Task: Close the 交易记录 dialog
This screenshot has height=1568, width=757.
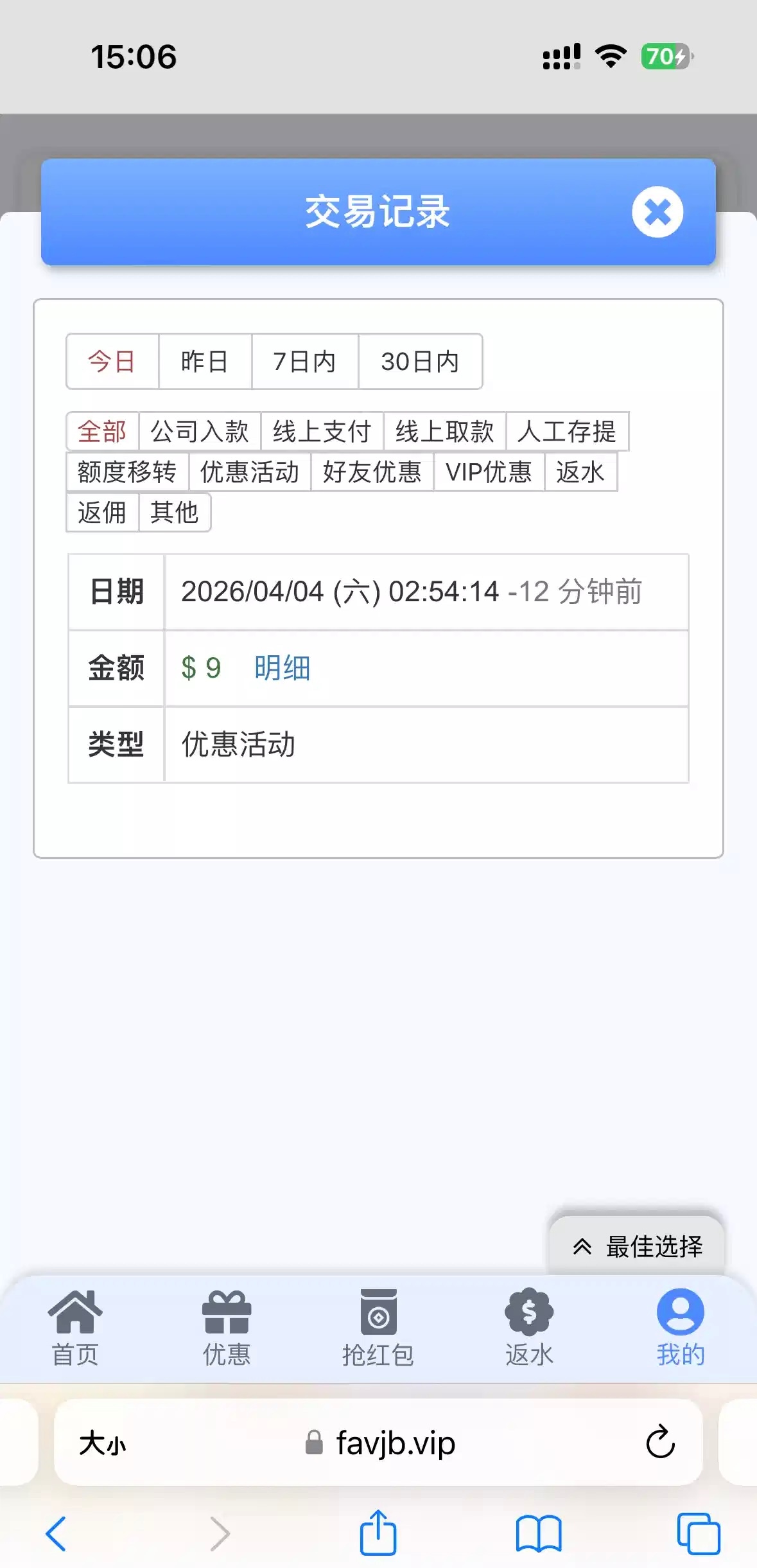Action: [657, 212]
